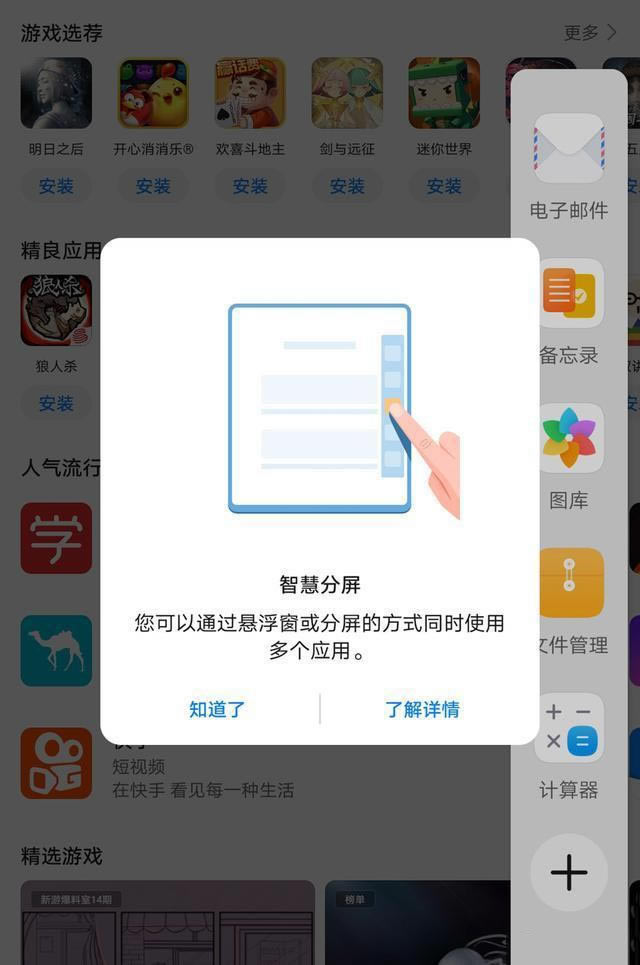Image resolution: width=640 pixels, height=965 pixels.
Task: Open 文件管理 from the dock
Action: coord(571,583)
